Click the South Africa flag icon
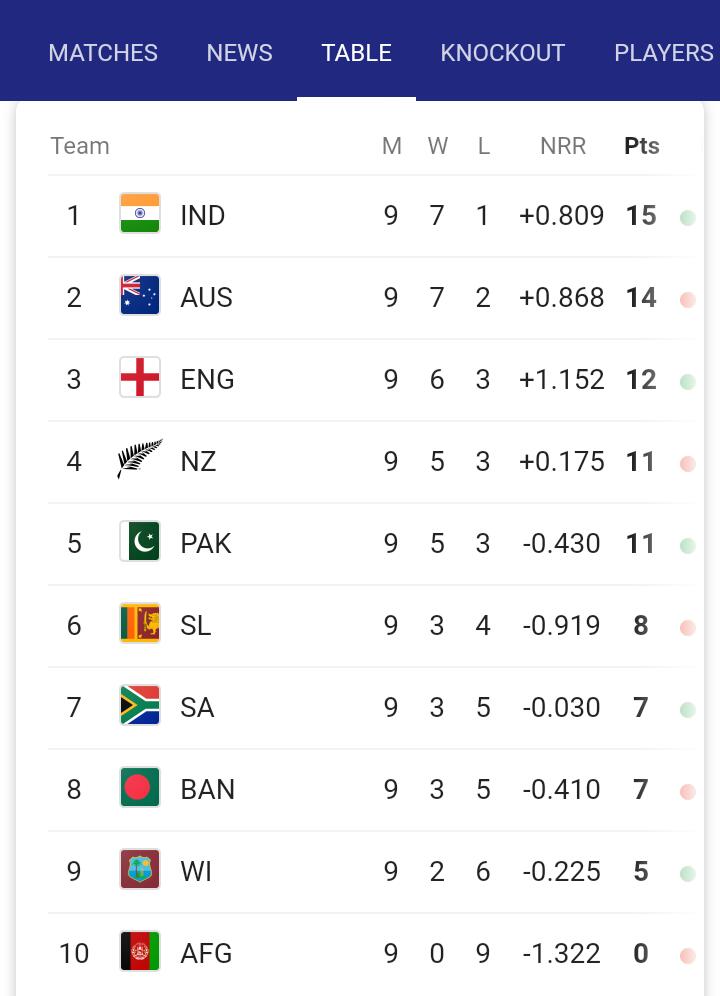This screenshot has width=720, height=996. tap(139, 706)
